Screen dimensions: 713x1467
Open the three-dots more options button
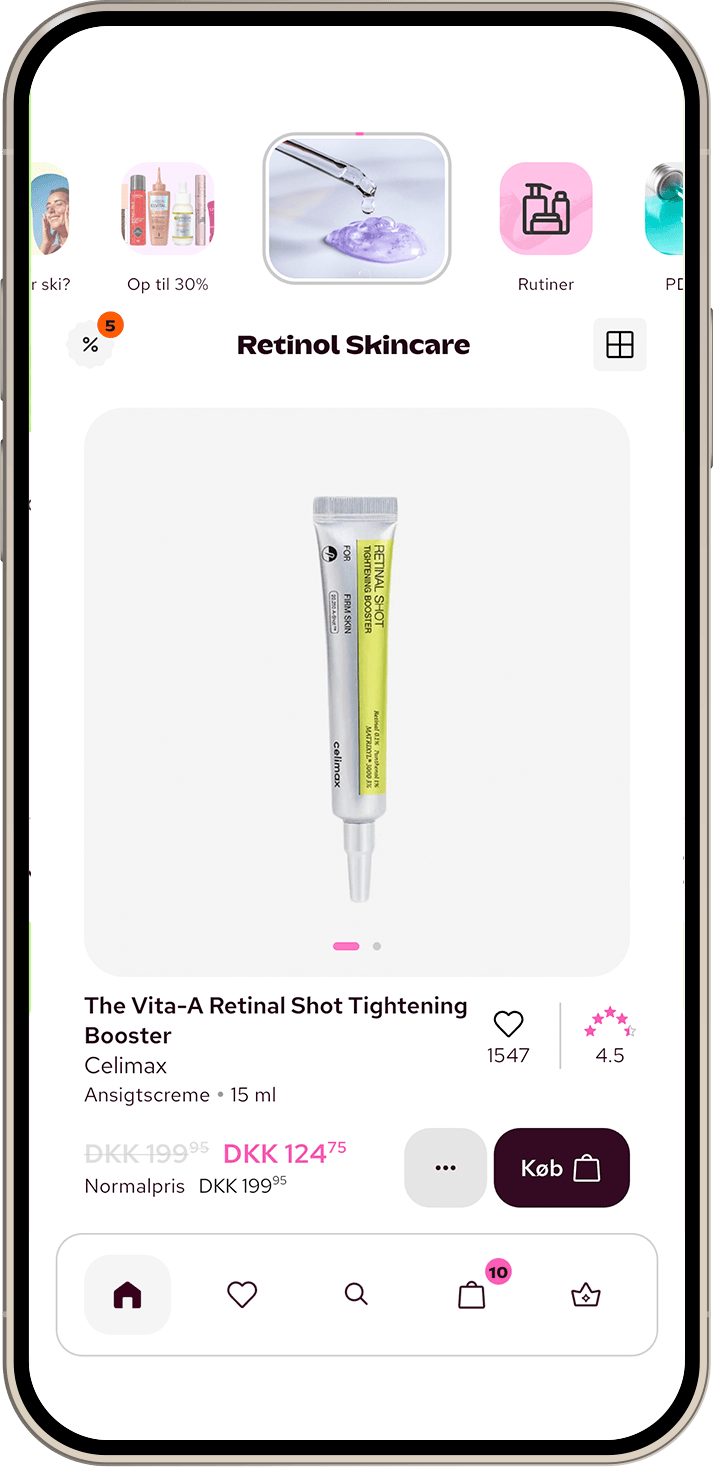445,1168
